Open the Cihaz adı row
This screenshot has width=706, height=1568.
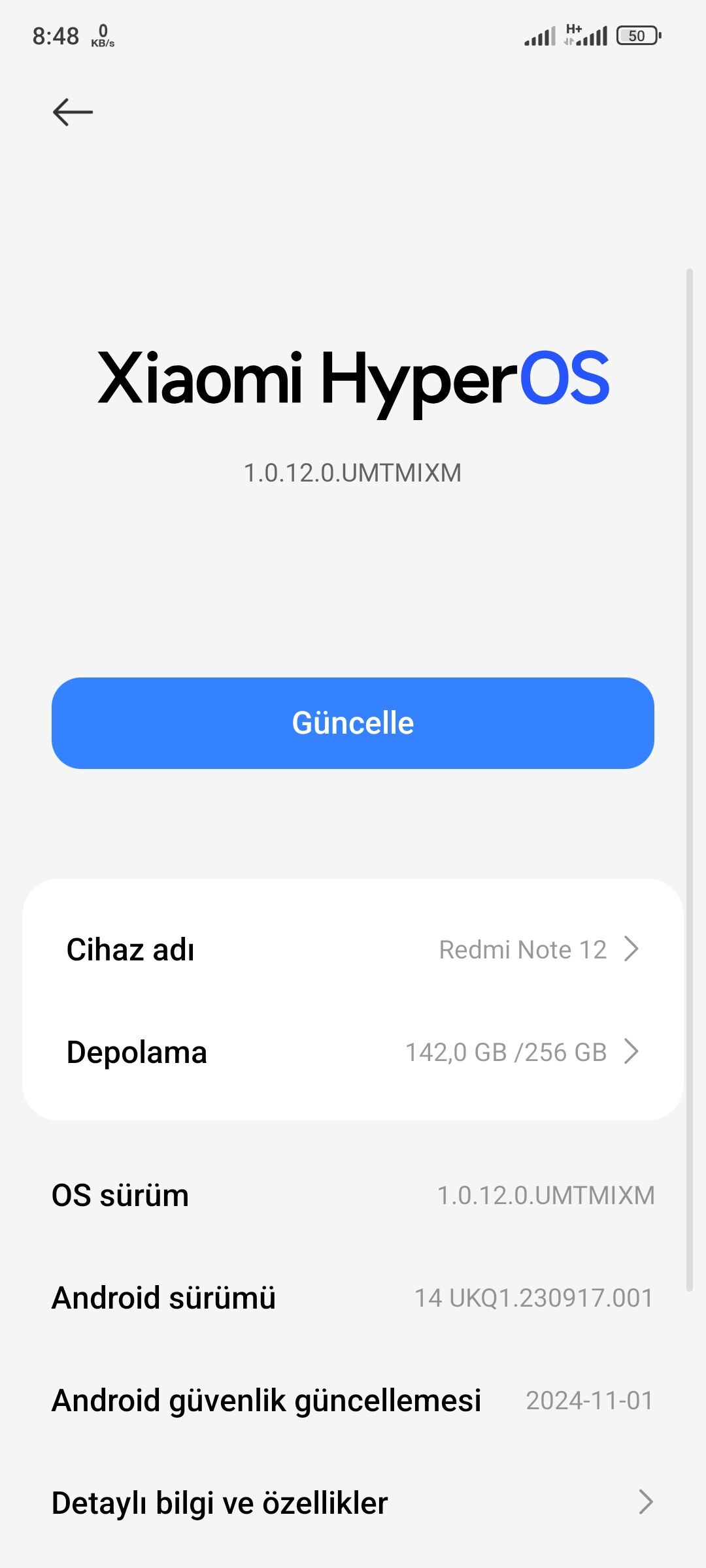[353, 949]
